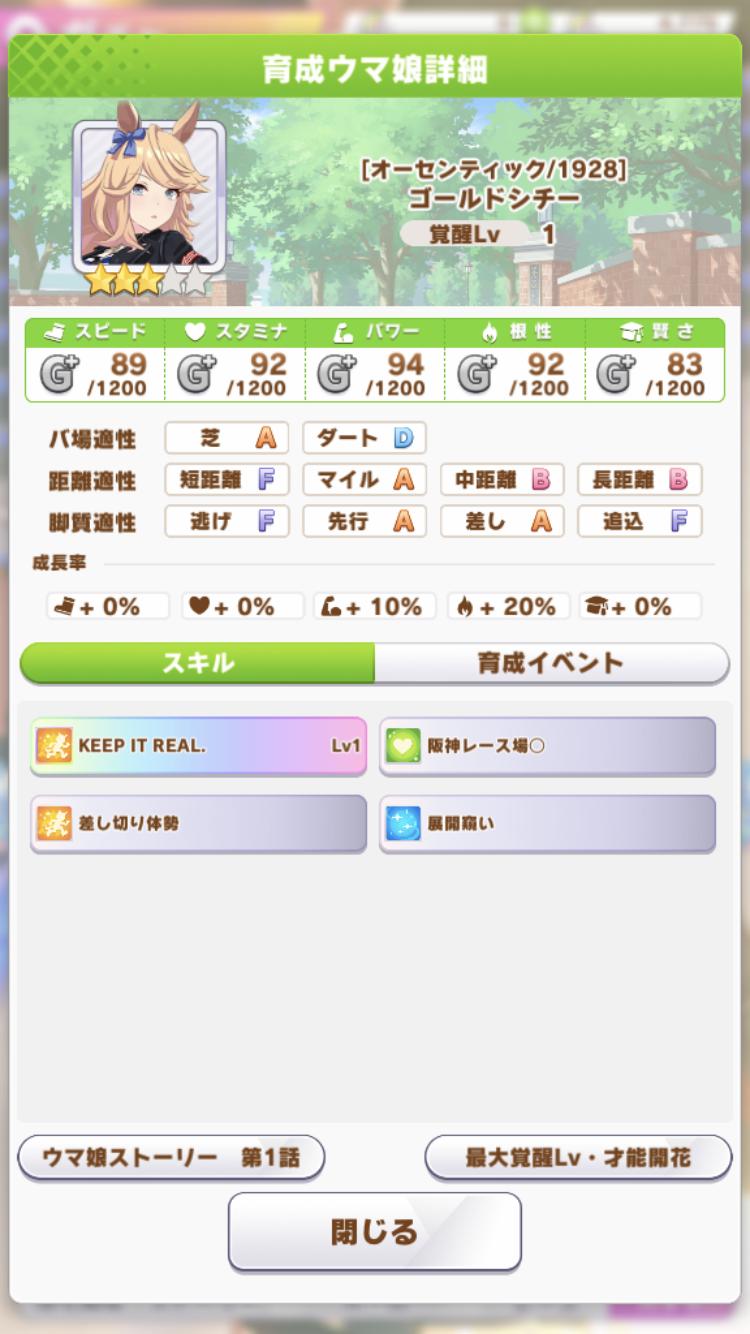The image size is (750, 1334).
Task: View the 阪神レース場○ skill
Action: [x=547, y=746]
